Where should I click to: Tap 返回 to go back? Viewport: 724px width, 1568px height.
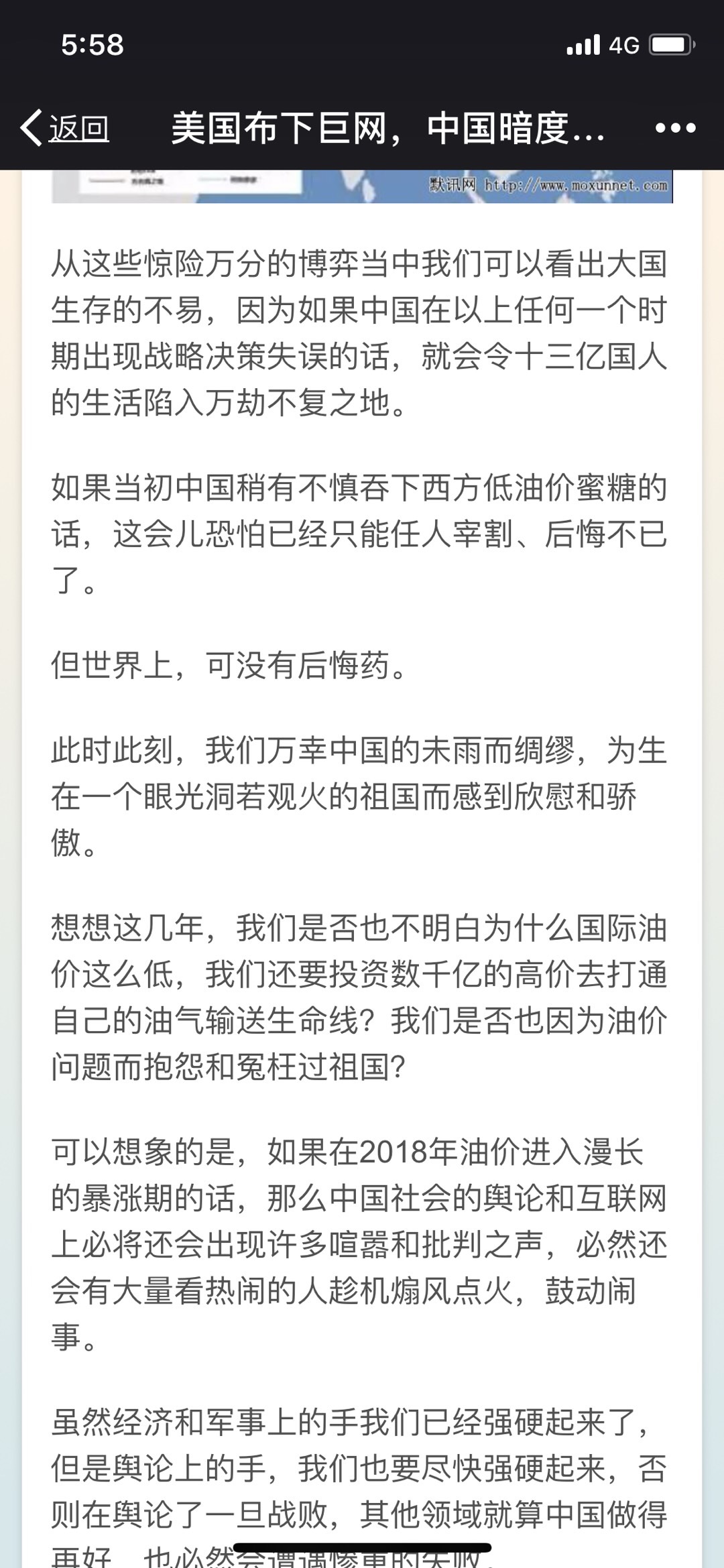[x=65, y=127]
